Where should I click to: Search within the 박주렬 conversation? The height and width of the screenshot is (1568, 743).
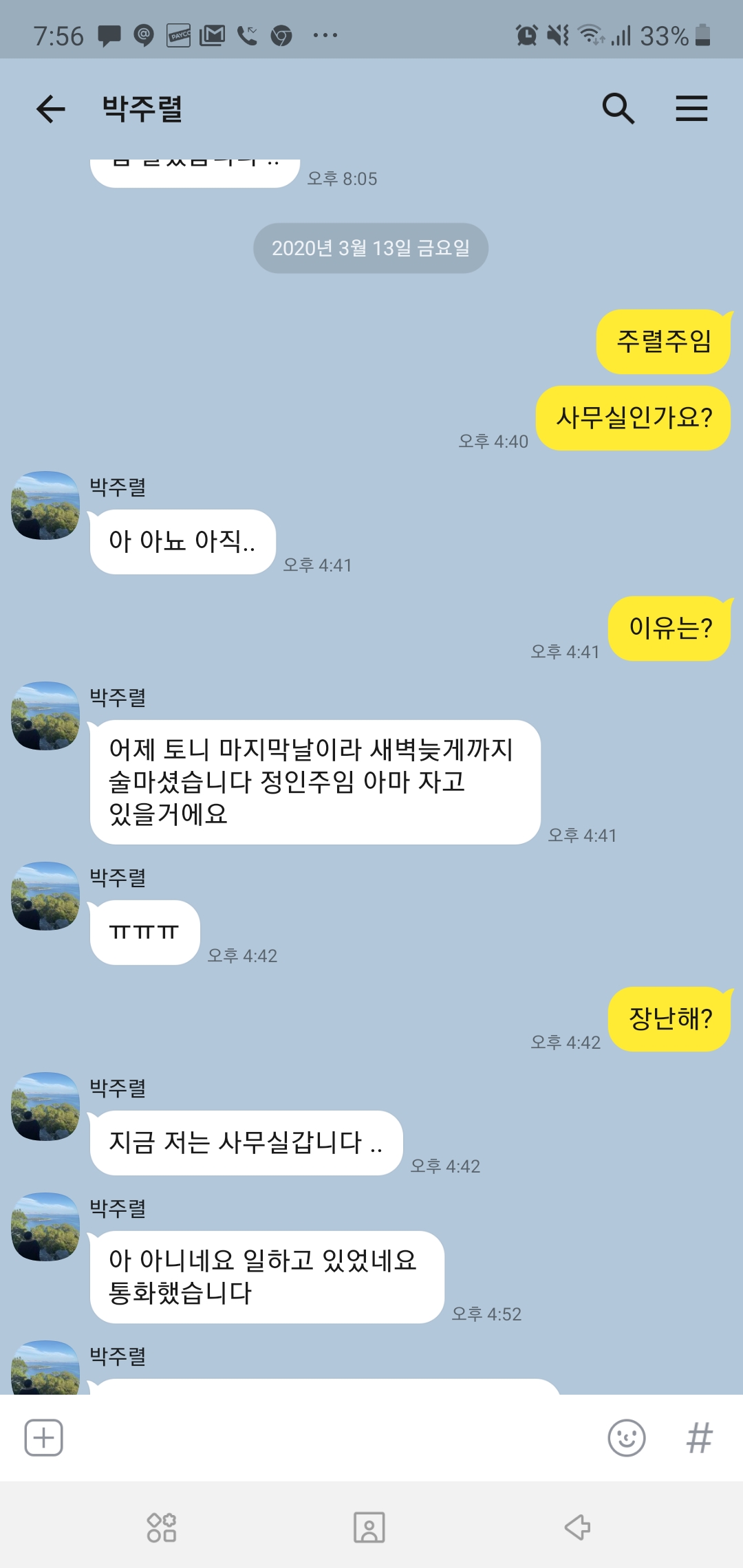[x=618, y=109]
